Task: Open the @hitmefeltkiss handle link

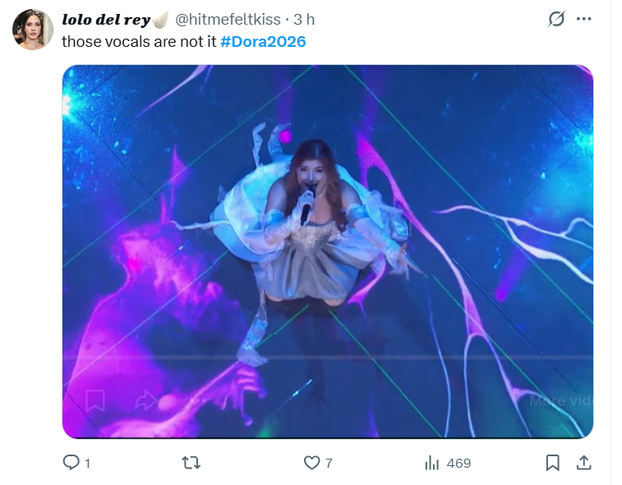Action: [232, 19]
